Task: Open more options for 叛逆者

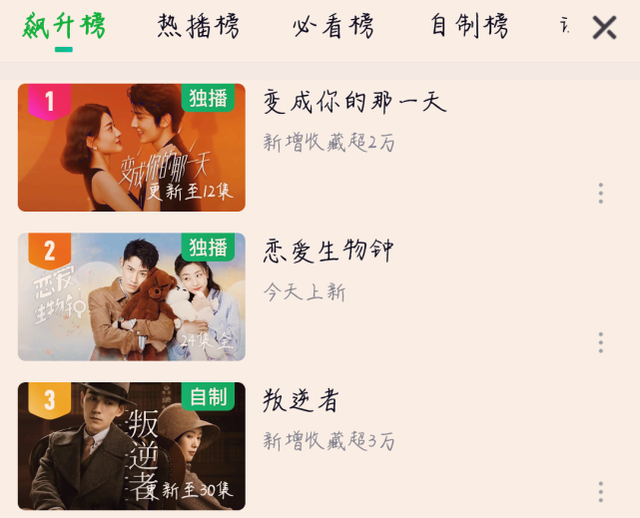Action: click(600, 491)
